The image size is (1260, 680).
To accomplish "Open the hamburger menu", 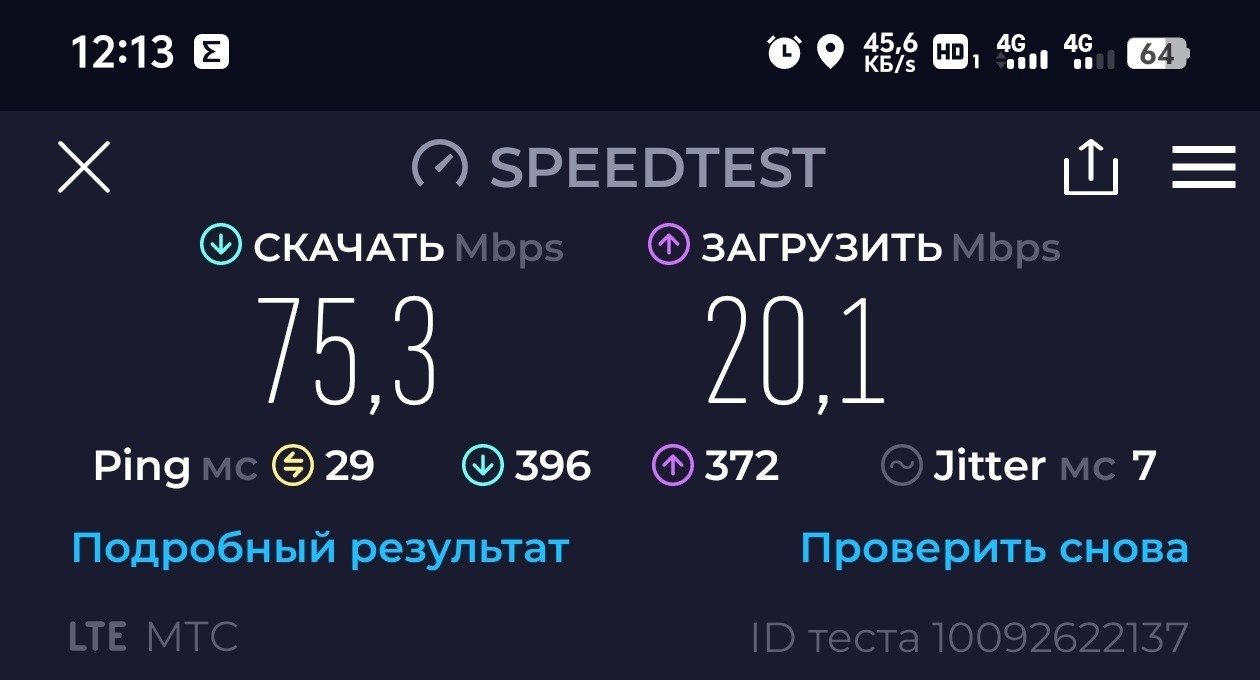I will click(1203, 167).
